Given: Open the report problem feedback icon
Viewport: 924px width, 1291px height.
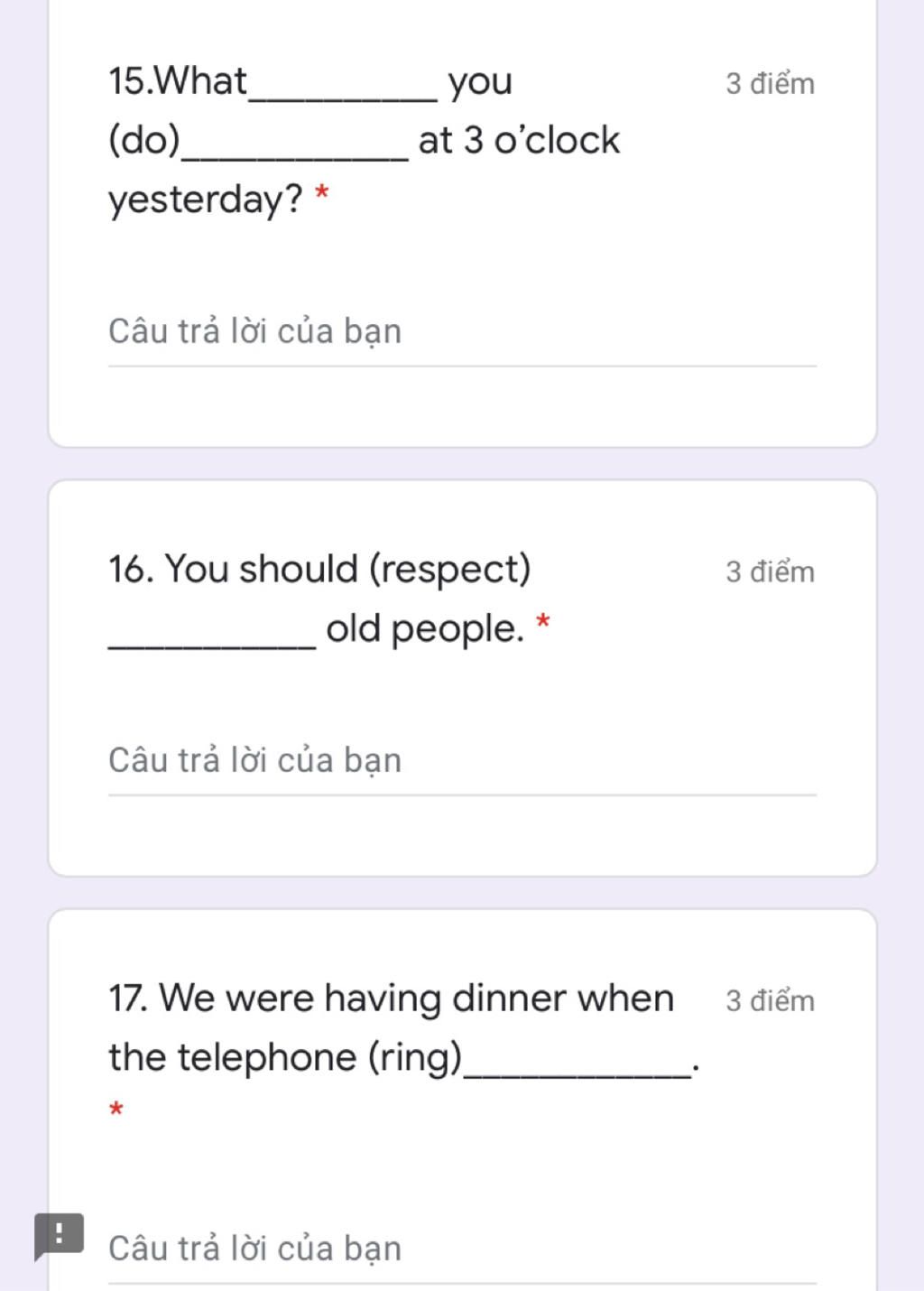Looking at the screenshot, I should point(59,1234).
